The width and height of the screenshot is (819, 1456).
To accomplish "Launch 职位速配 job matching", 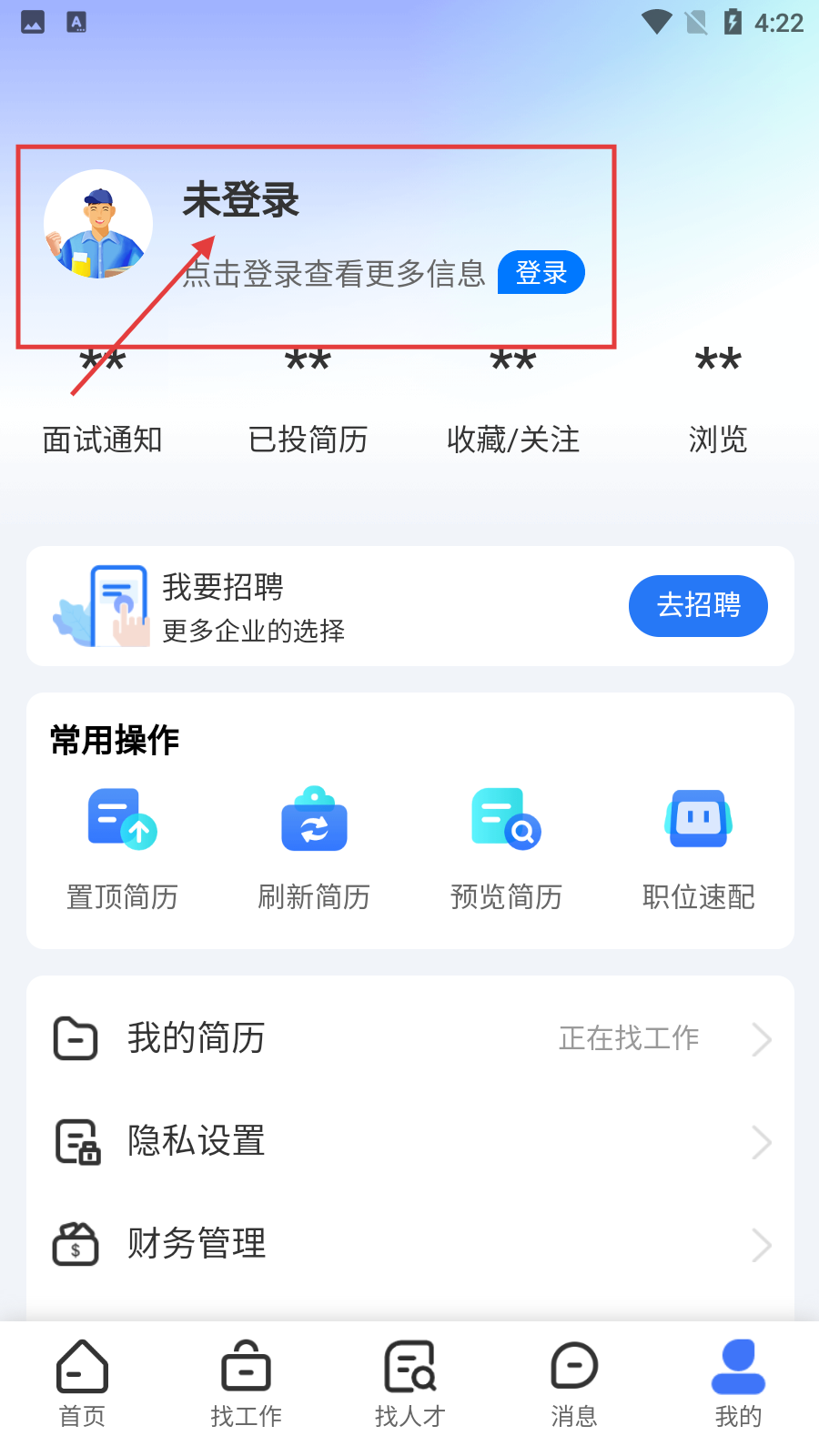I will [698, 845].
